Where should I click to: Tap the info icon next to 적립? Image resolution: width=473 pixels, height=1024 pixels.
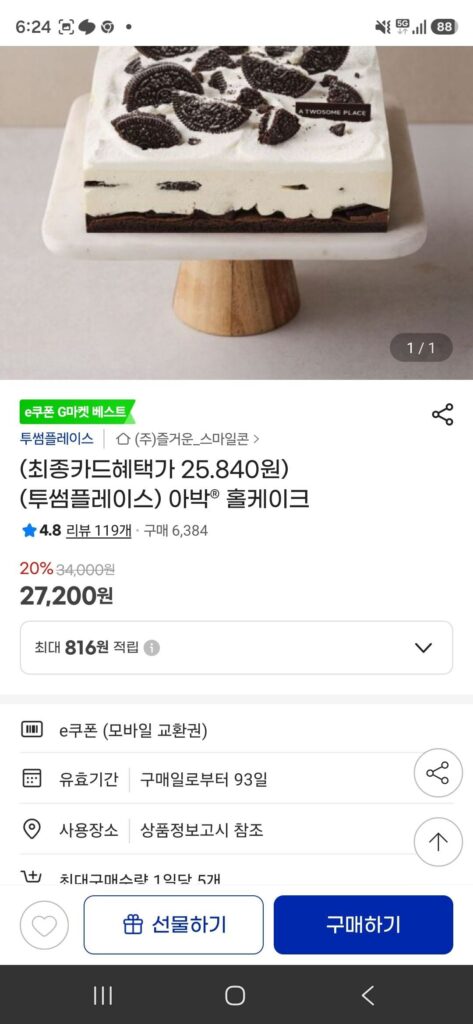click(x=152, y=648)
